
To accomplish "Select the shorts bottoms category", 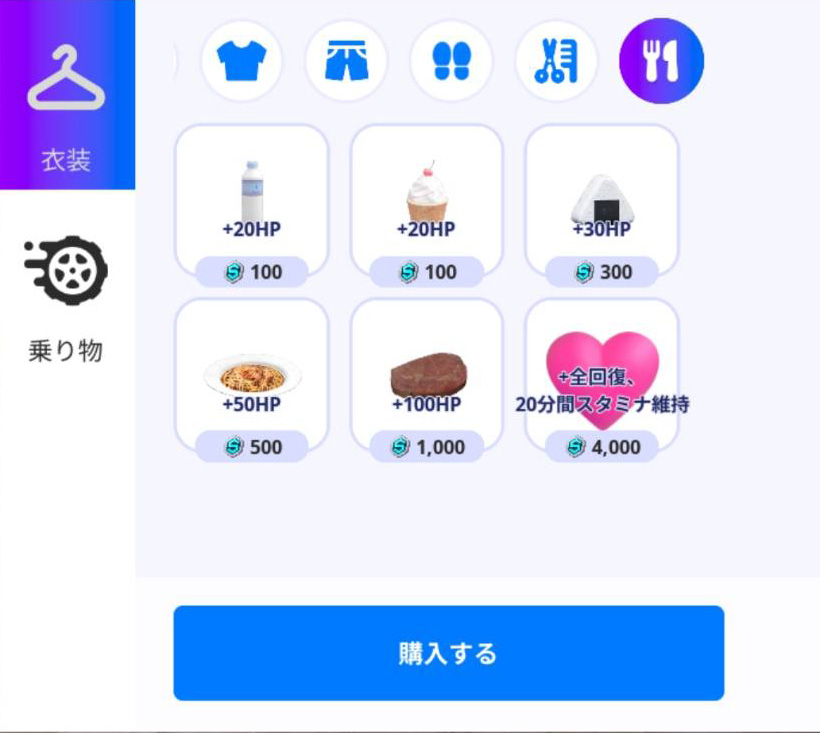I will coord(346,62).
